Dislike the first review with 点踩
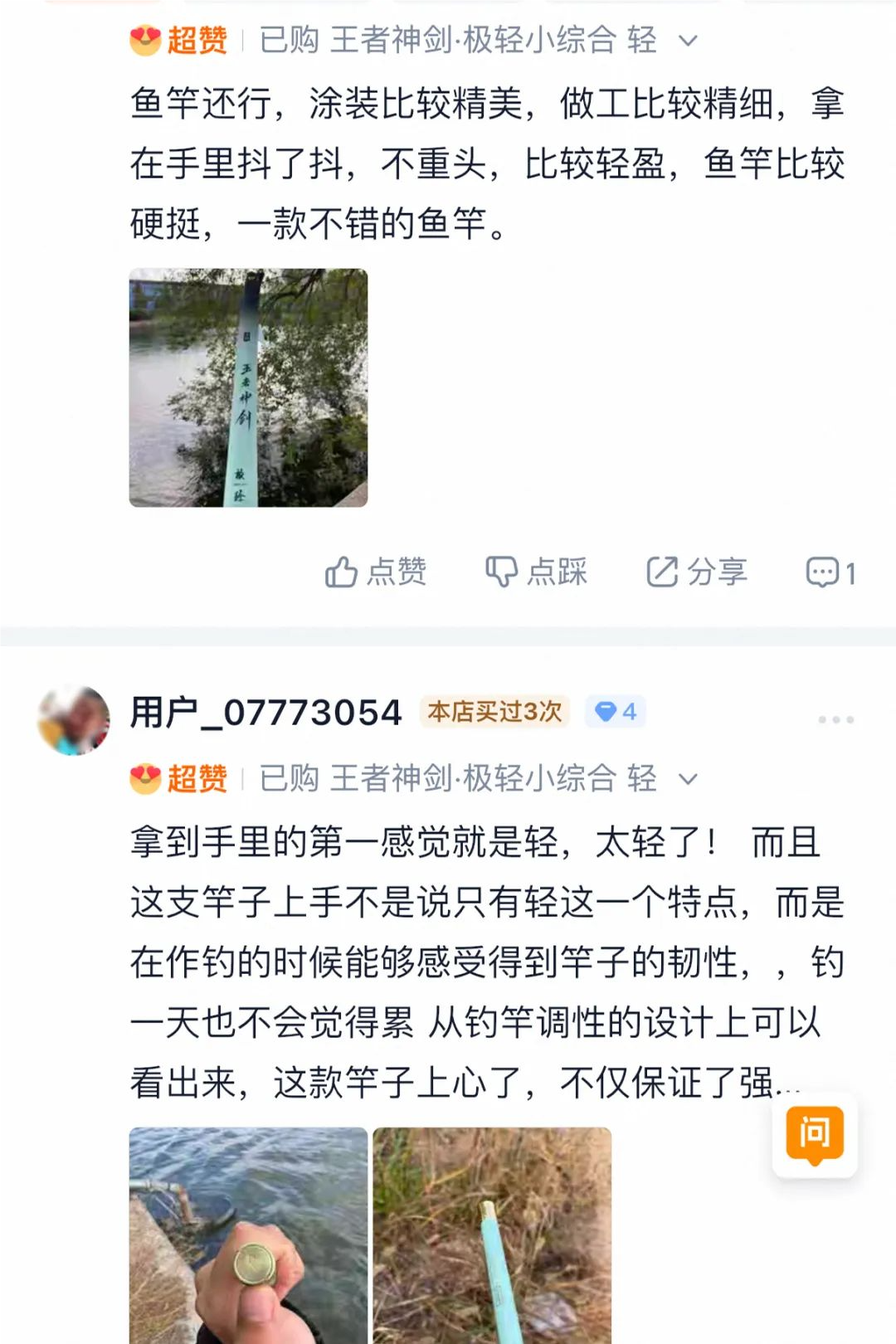The height and width of the screenshot is (1344, 896). 536,572
